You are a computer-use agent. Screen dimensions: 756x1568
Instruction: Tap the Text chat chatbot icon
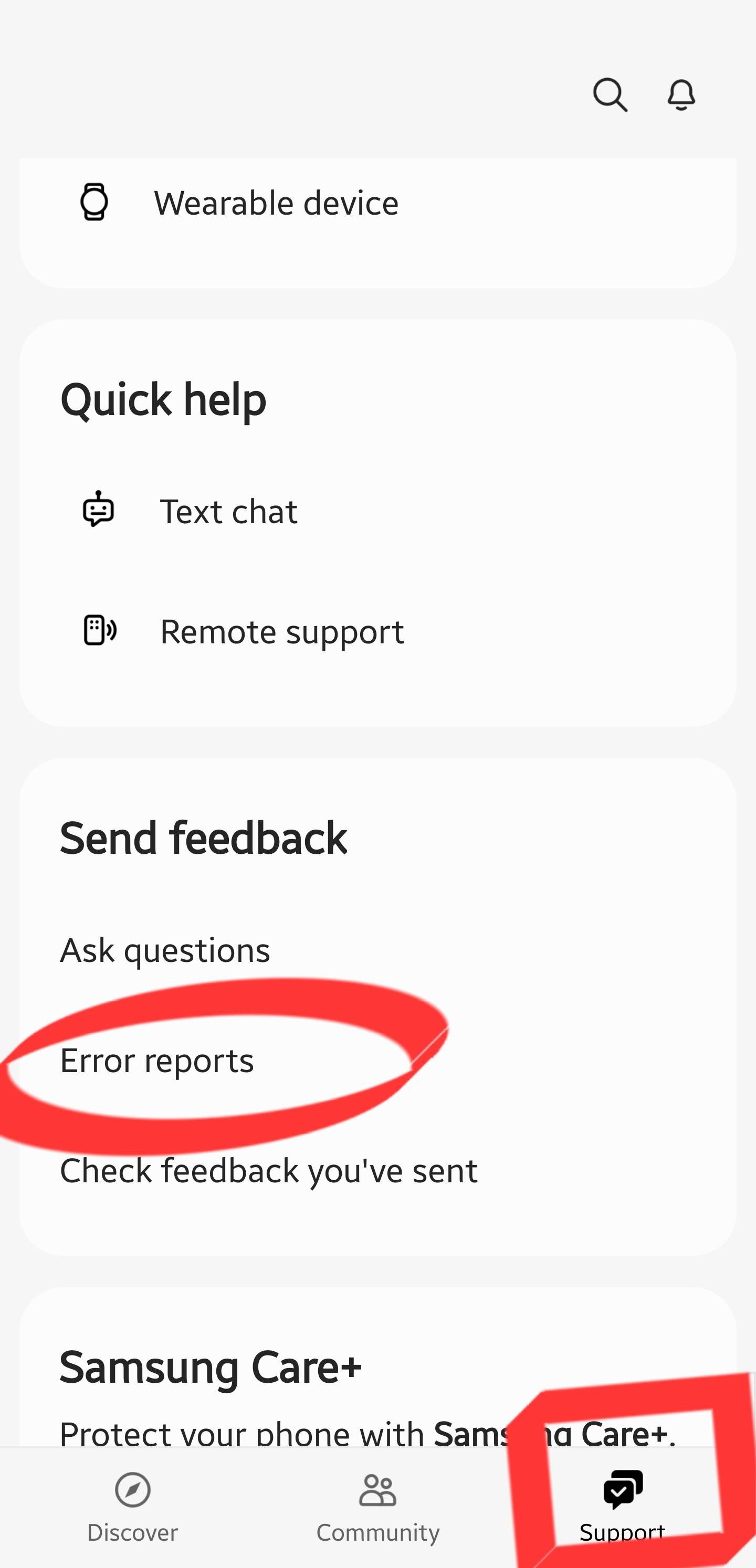pos(99,510)
